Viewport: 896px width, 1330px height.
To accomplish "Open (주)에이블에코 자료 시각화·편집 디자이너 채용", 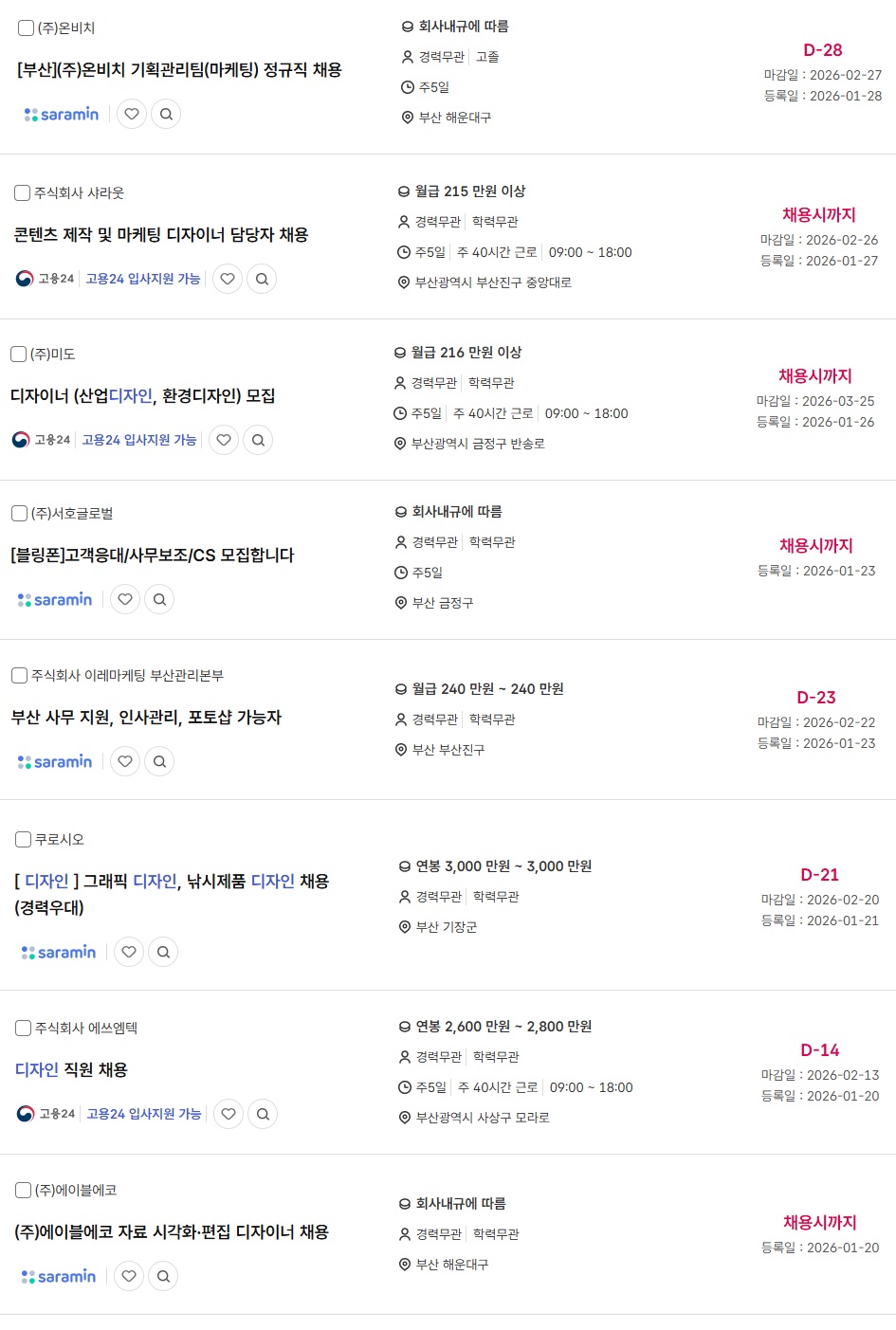I will point(171,1232).
